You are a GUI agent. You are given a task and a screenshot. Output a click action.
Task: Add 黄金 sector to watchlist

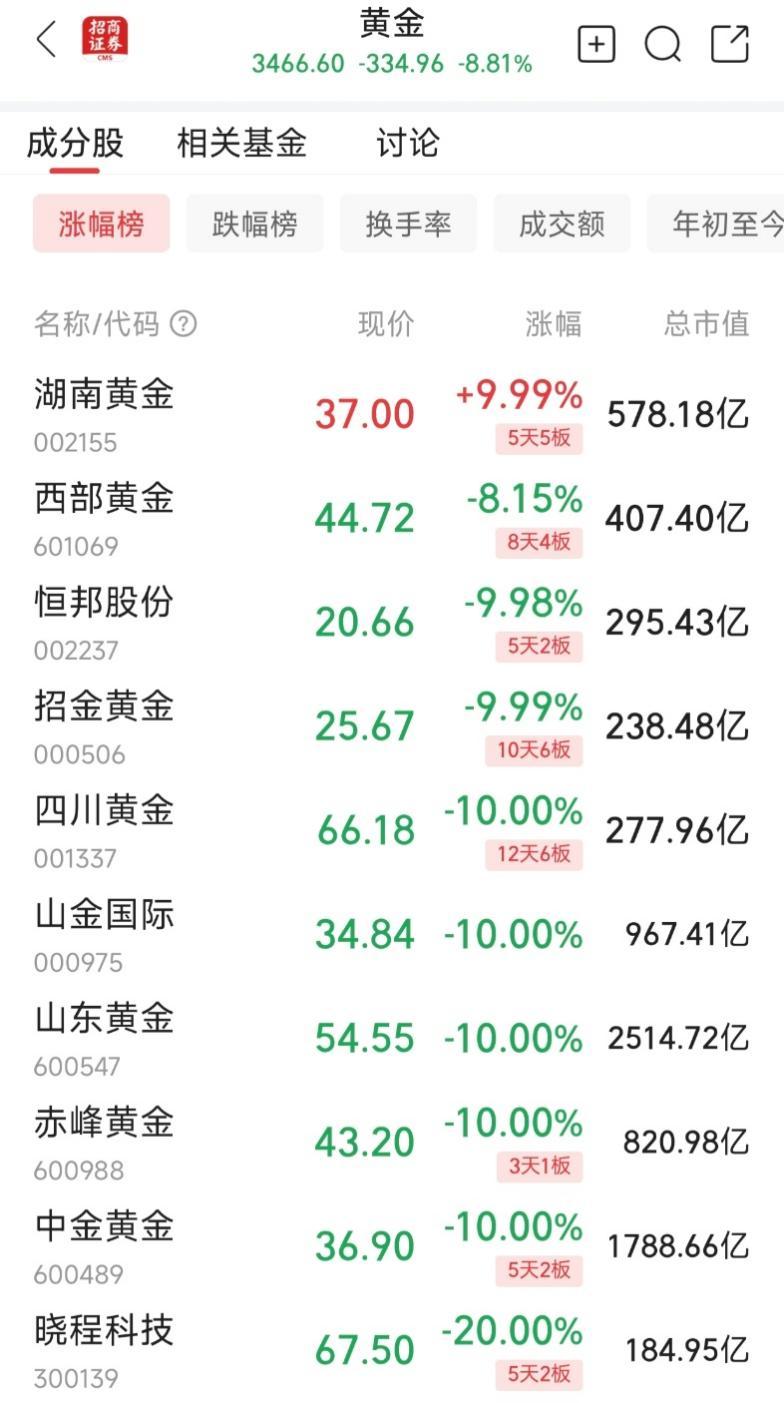596,44
